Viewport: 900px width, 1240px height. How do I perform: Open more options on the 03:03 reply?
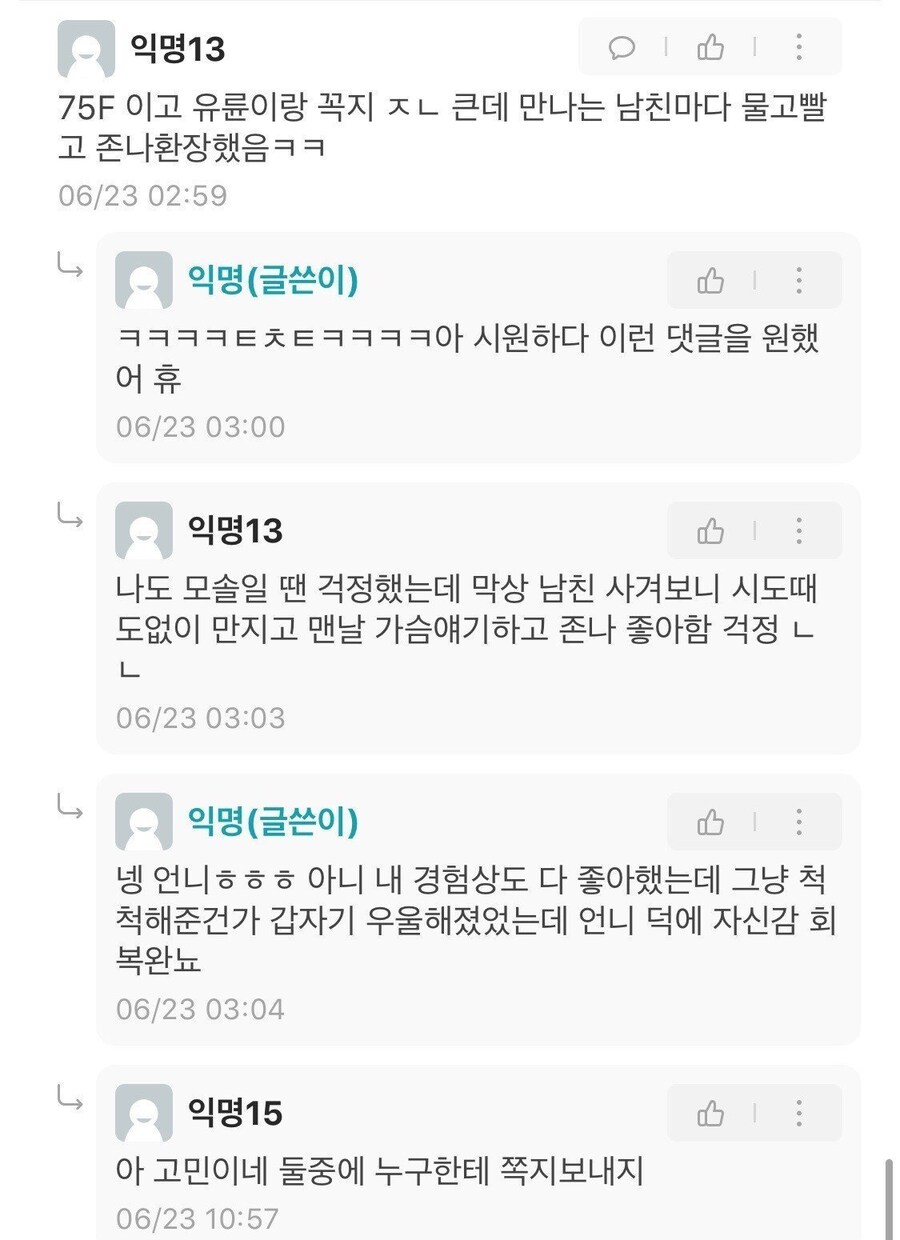click(x=798, y=530)
